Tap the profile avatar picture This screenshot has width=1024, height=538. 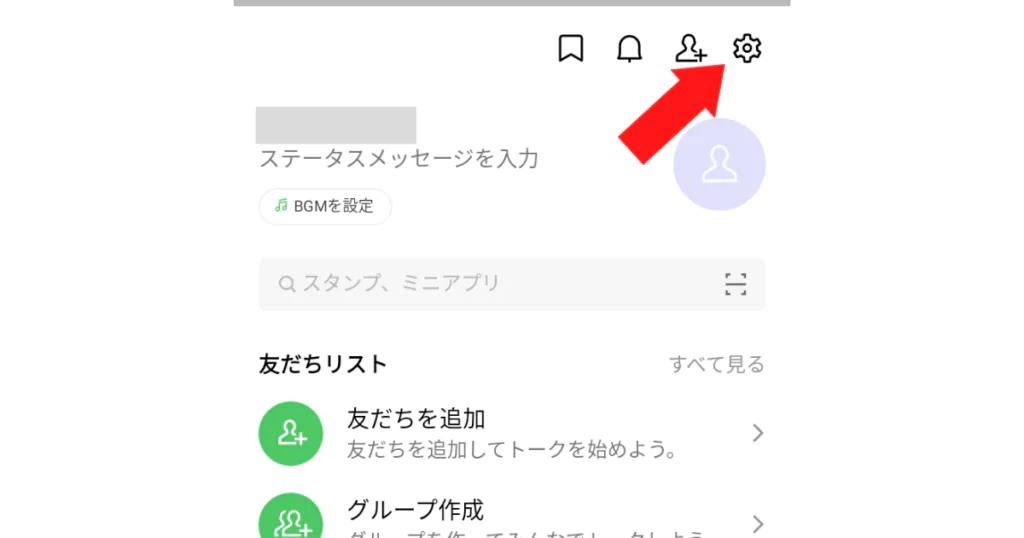click(719, 165)
